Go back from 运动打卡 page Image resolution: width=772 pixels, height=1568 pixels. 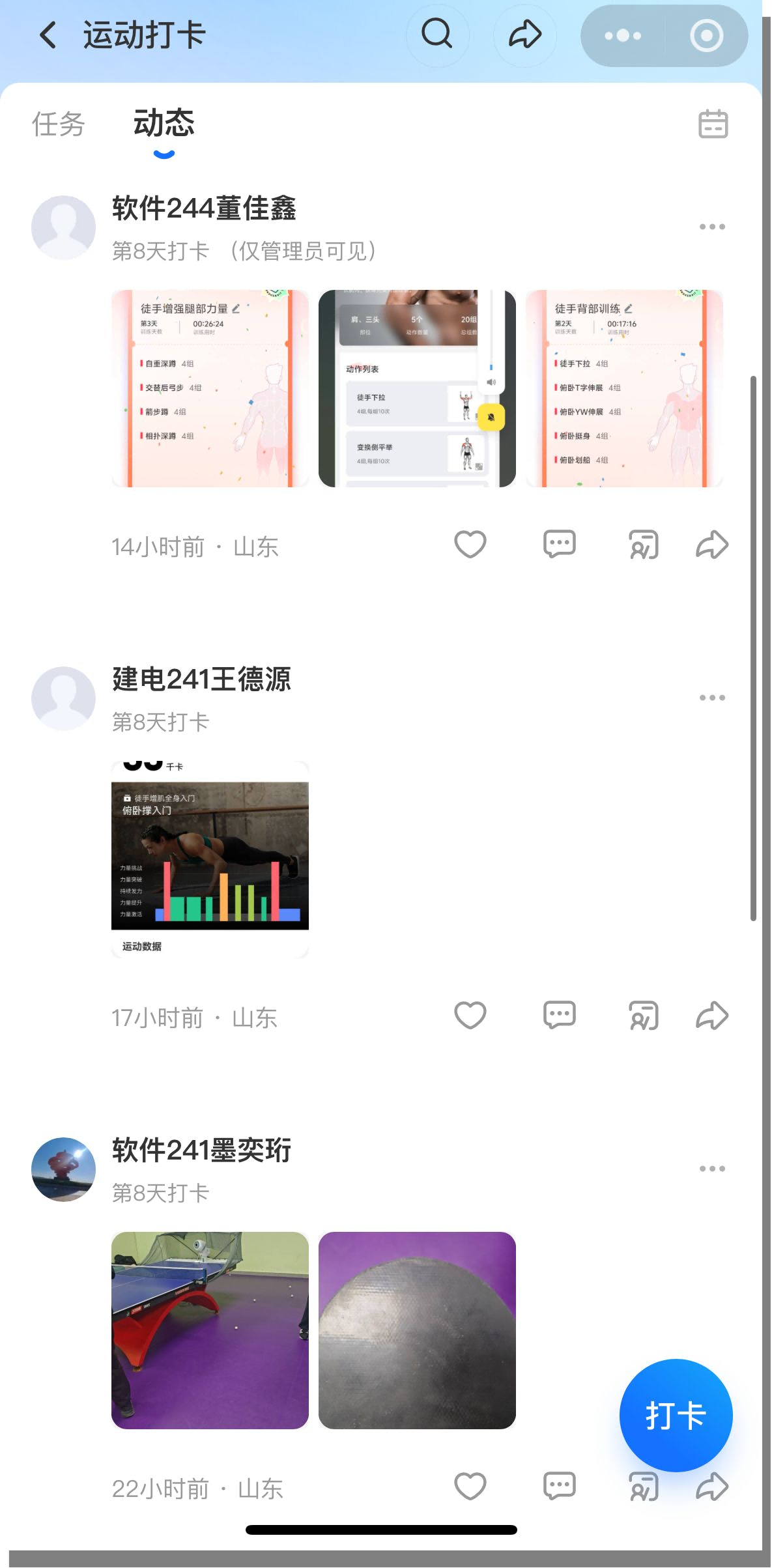pyautogui.click(x=48, y=35)
